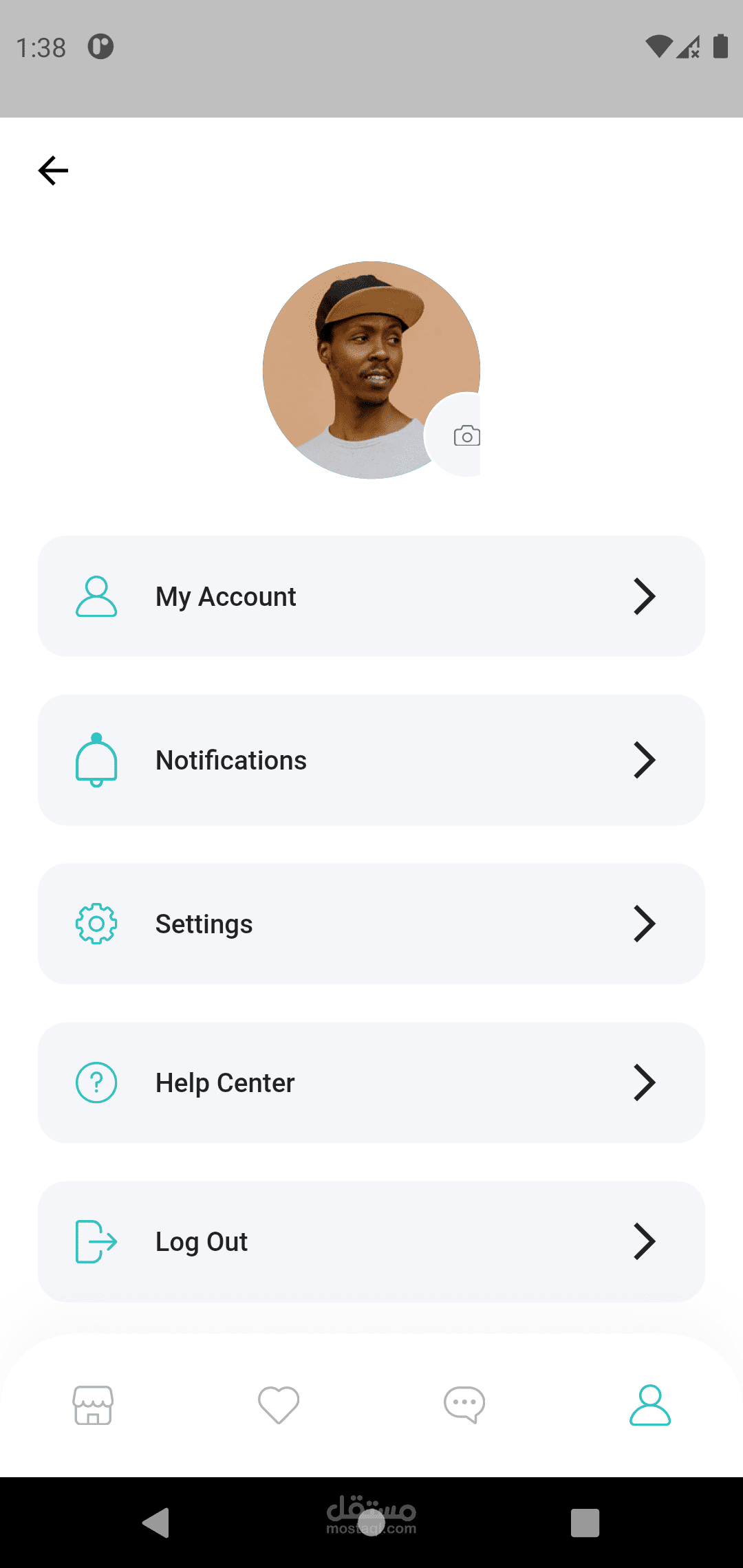Change profile photo with camera icon
The height and width of the screenshot is (1568, 743).
[x=466, y=436]
